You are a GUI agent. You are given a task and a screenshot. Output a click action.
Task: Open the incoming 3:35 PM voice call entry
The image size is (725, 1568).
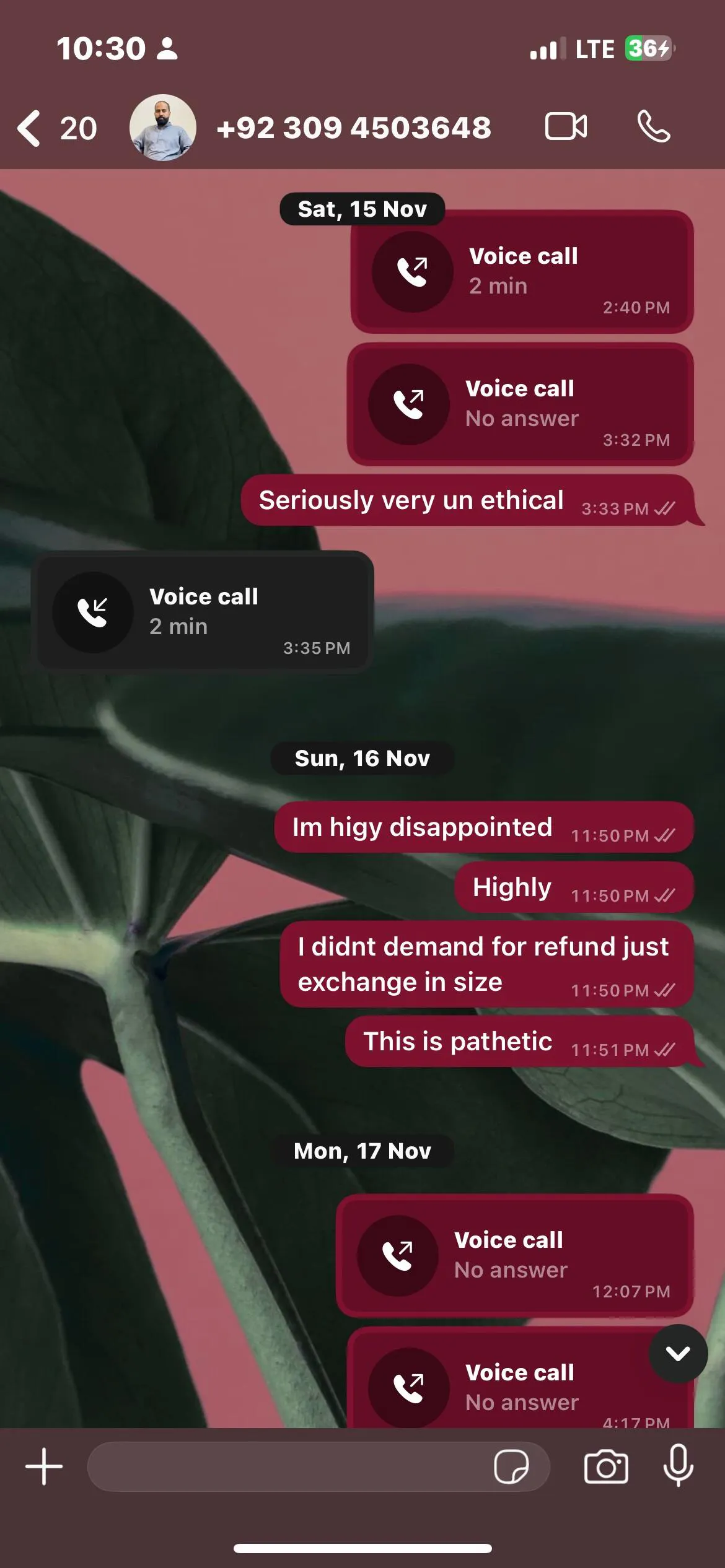pyautogui.click(x=202, y=612)
